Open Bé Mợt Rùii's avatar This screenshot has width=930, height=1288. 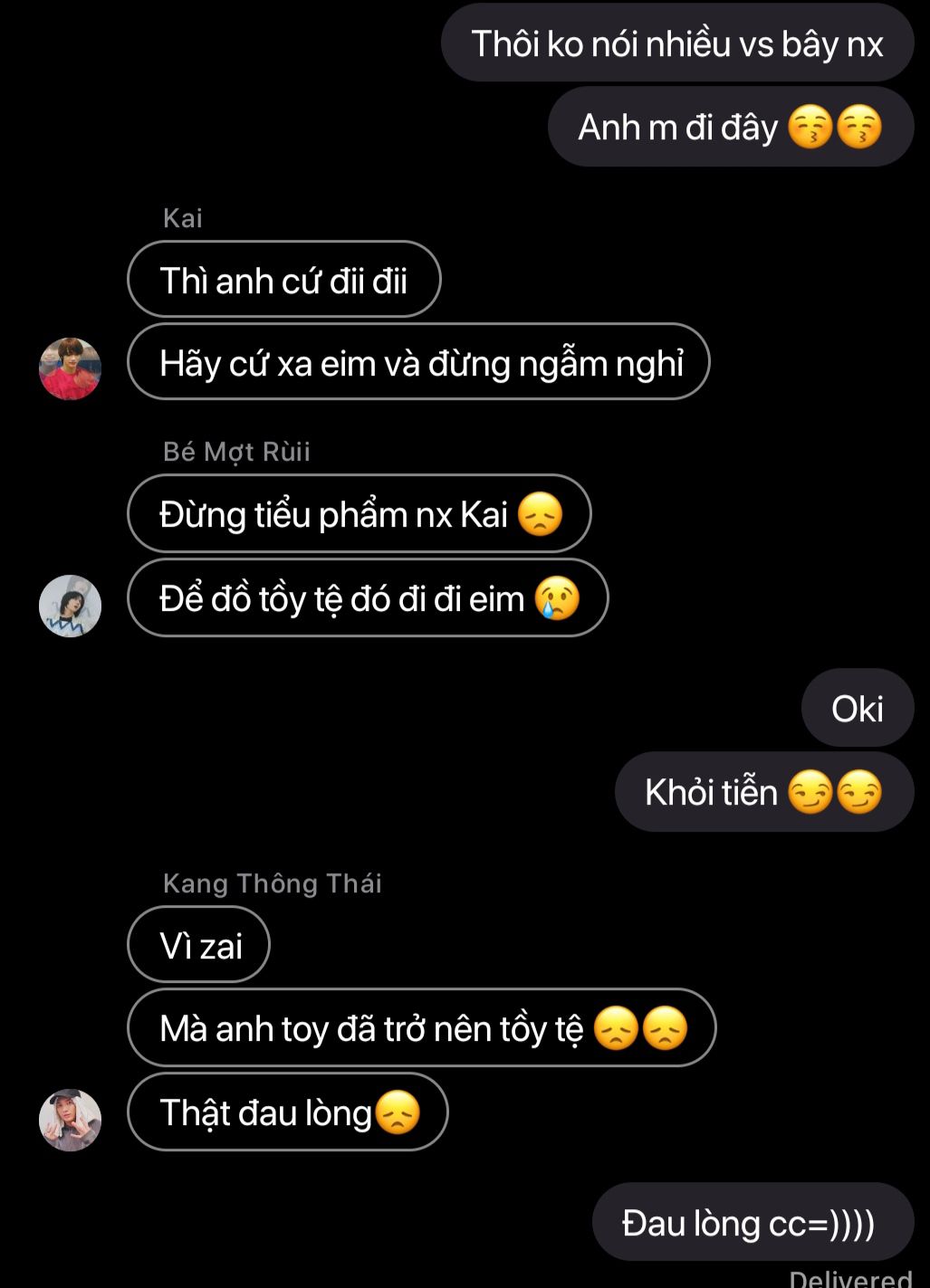point(70,606)
